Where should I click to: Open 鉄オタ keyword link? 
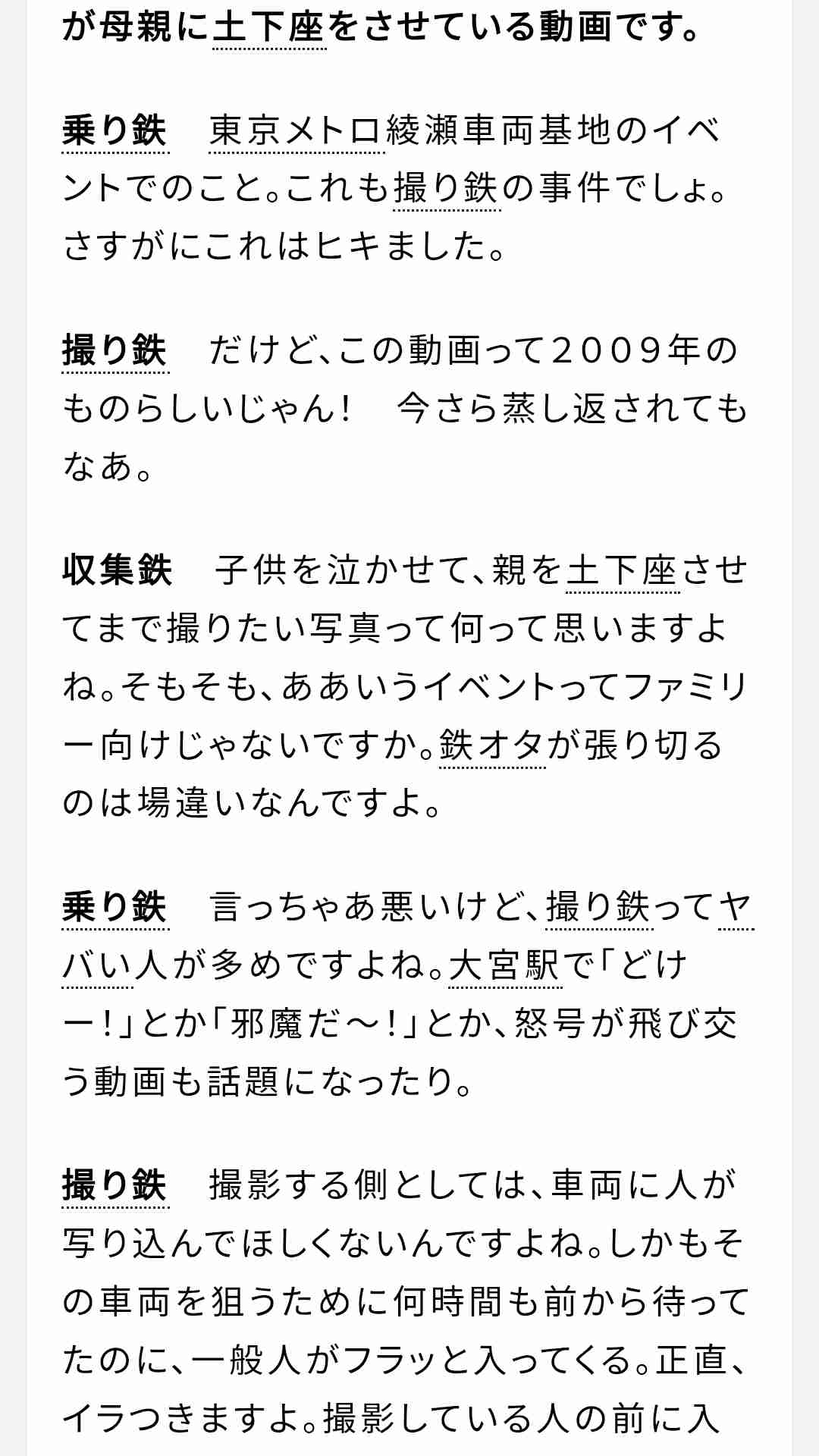492,745
